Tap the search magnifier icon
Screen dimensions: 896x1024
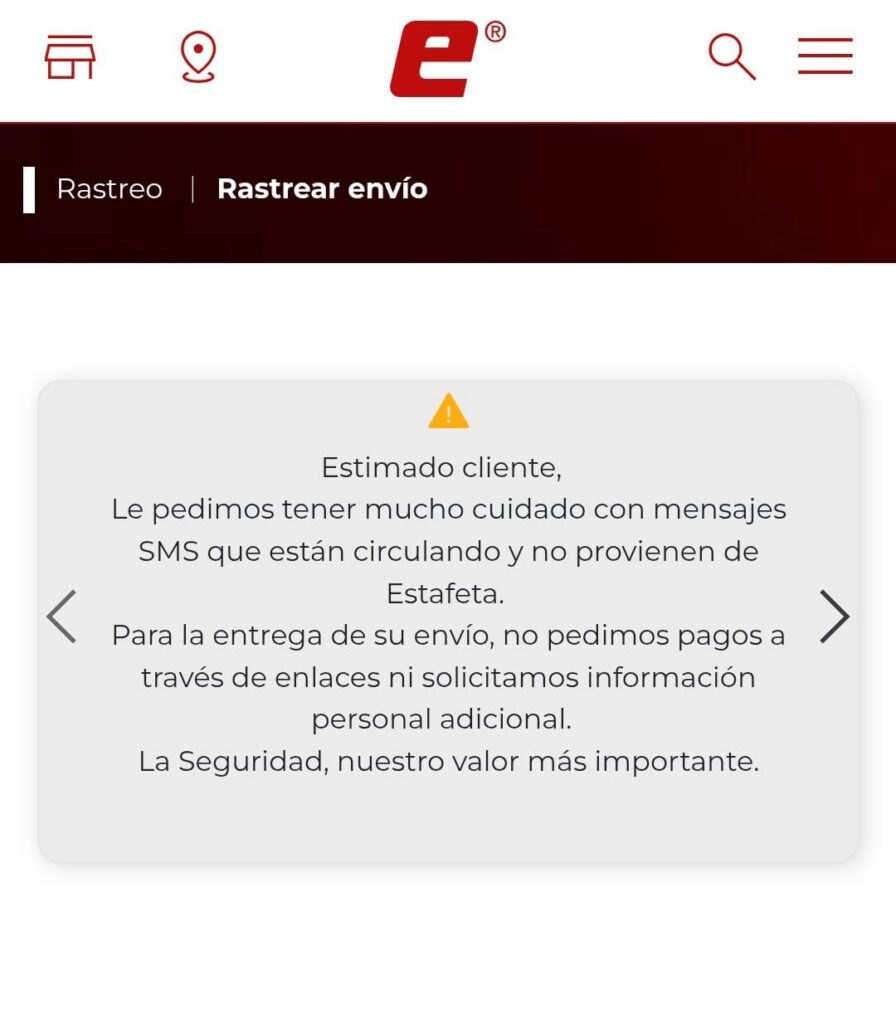(731, 57)
